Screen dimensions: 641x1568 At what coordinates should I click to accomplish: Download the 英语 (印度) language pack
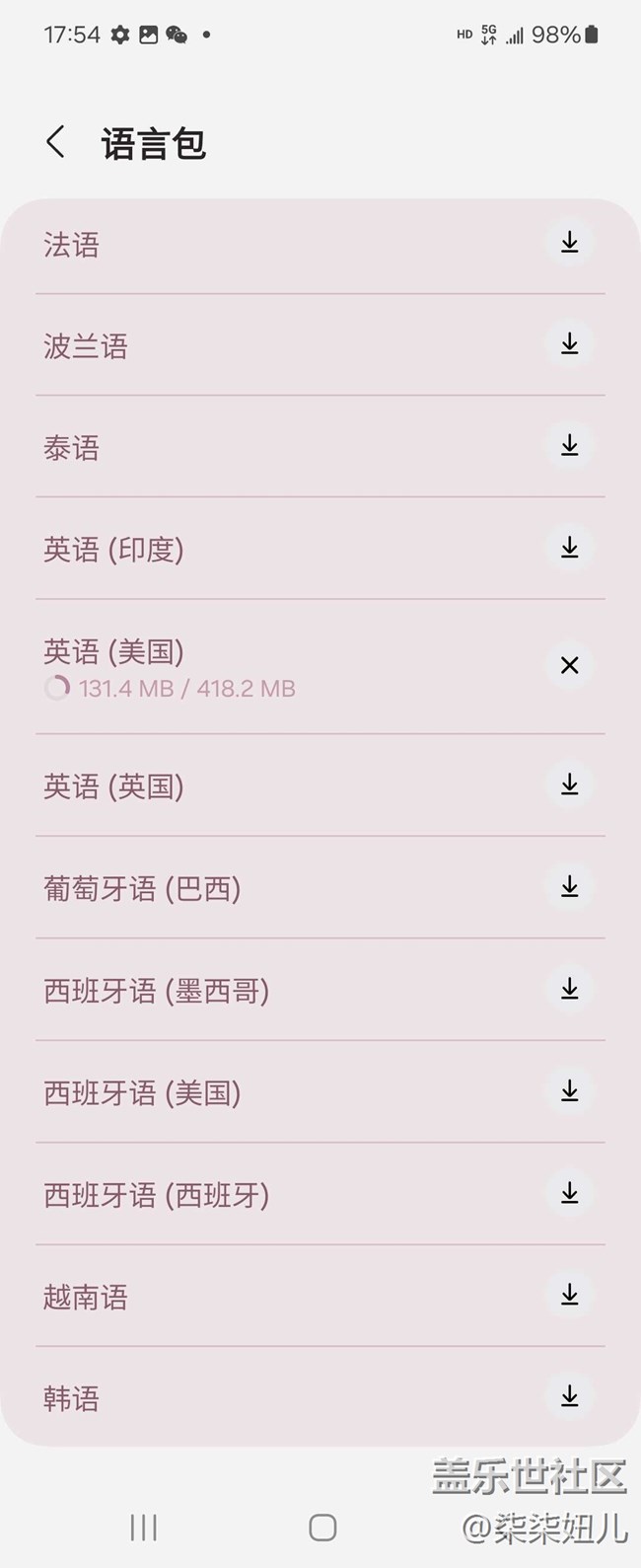pos(569,548)
